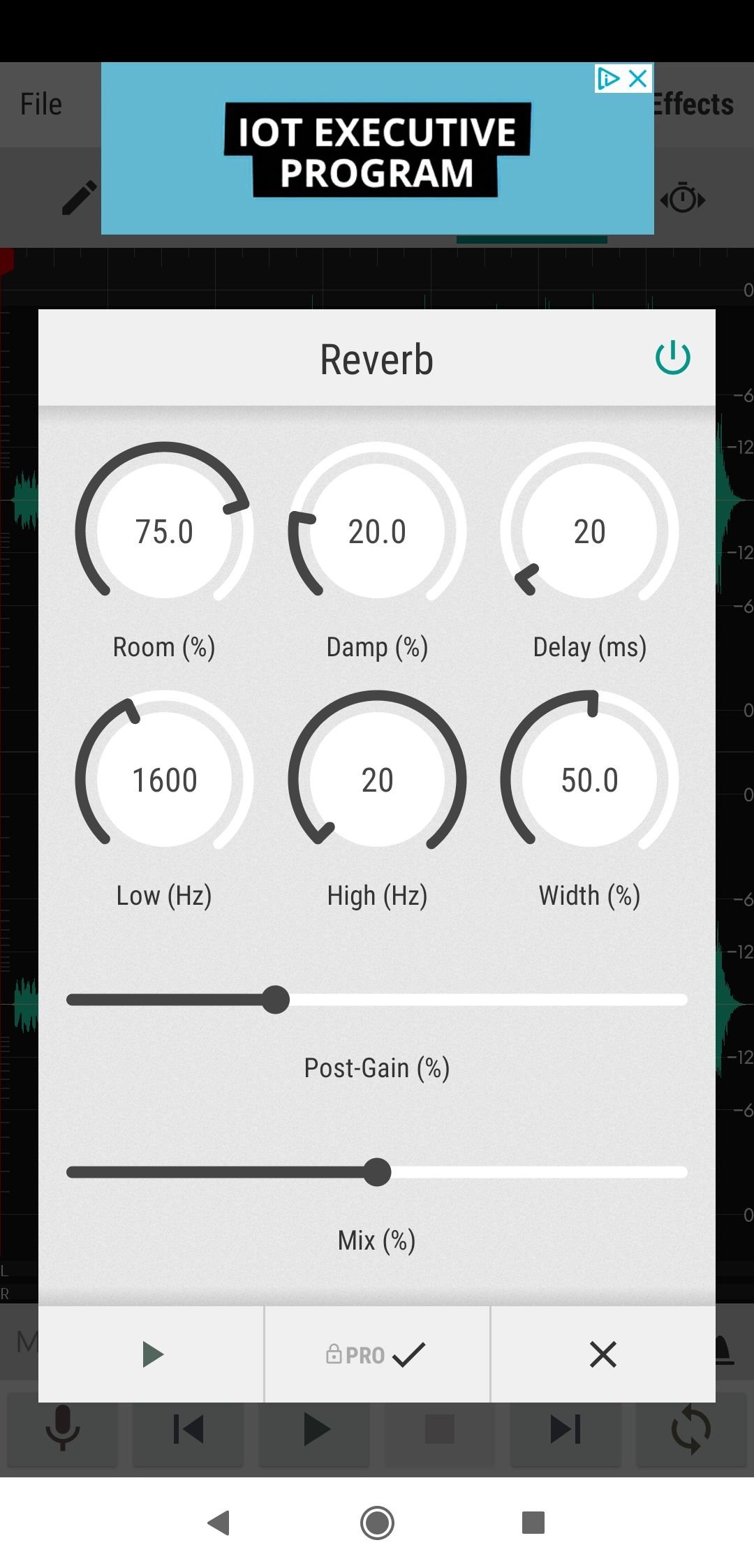The height and width of the screenshot is (1568, 754).
Task: Toggle the Reverb power button
Action: coord(672,357)
